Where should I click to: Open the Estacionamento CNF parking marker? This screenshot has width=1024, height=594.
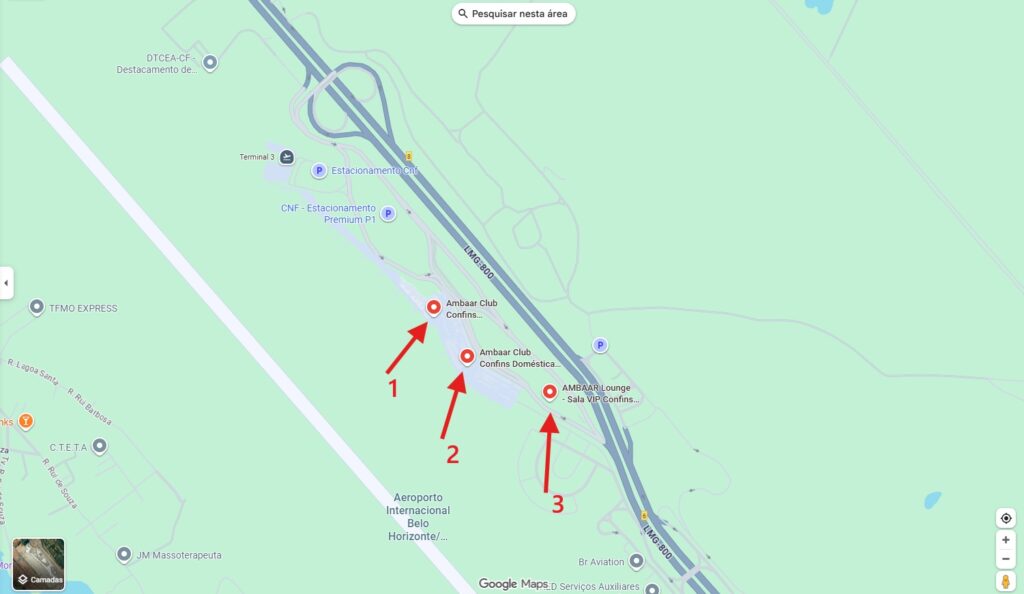(x=319, y=170)
